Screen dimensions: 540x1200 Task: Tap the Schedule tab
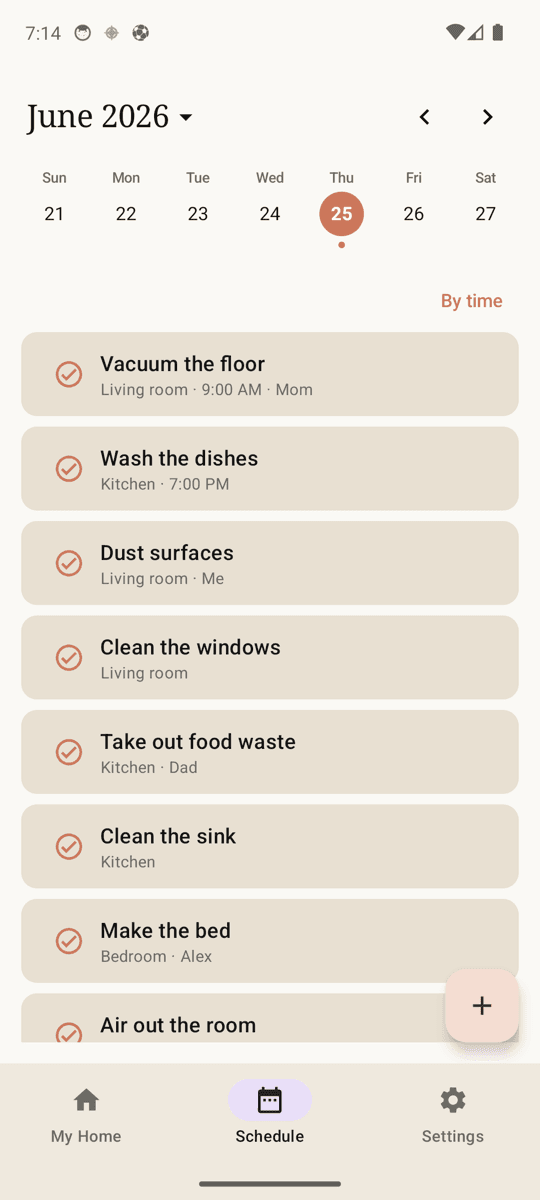[270, 1115]
